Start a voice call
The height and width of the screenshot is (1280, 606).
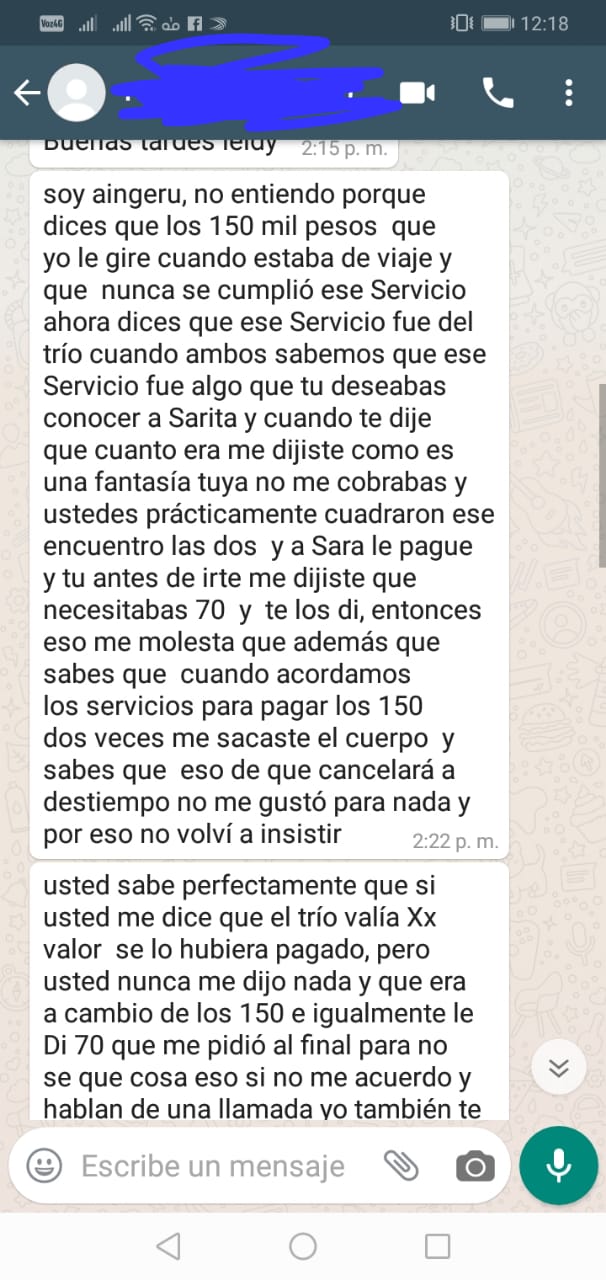pyautogui.click(x=497, y=93)
